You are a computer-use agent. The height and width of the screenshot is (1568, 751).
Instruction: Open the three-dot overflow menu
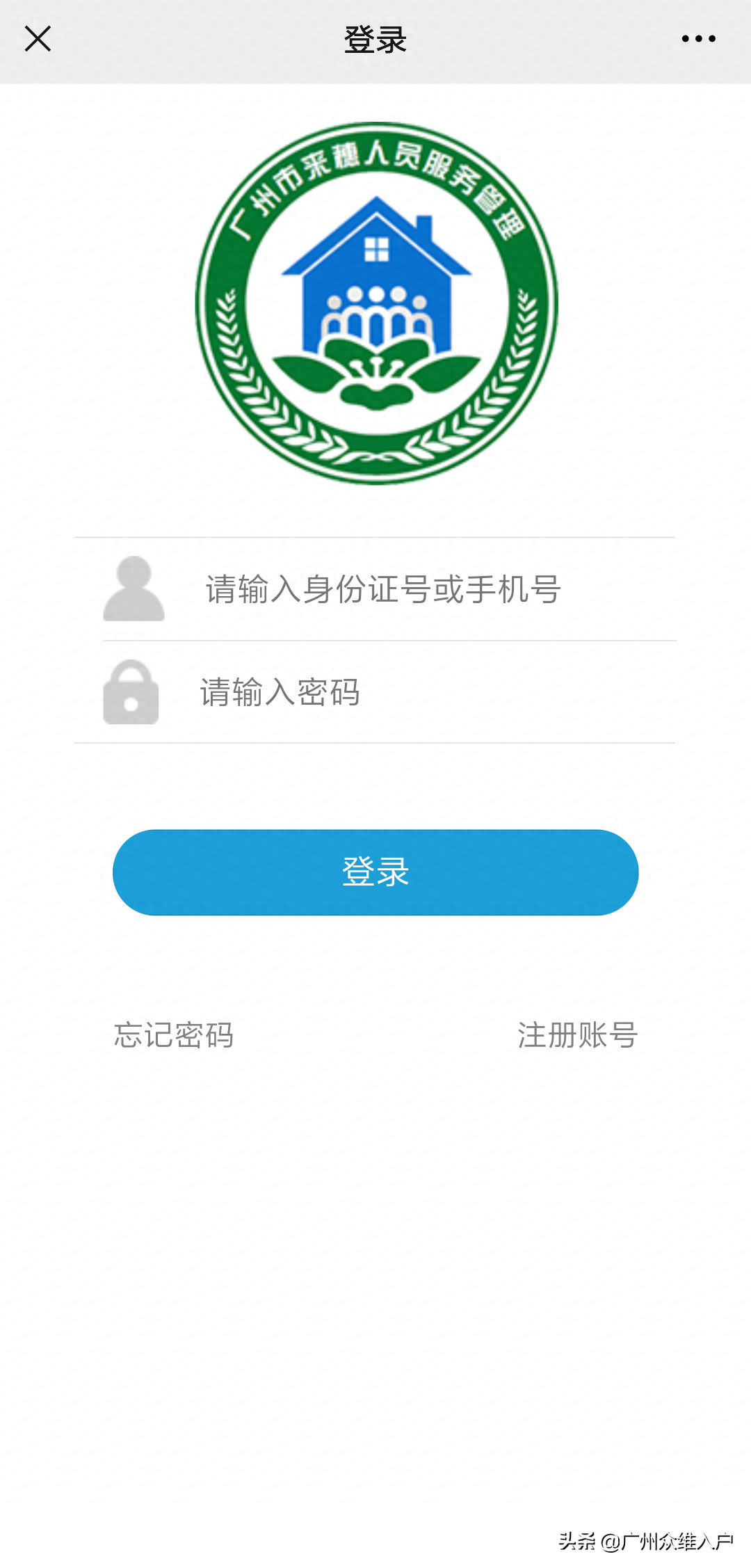(x=698, y=39)
